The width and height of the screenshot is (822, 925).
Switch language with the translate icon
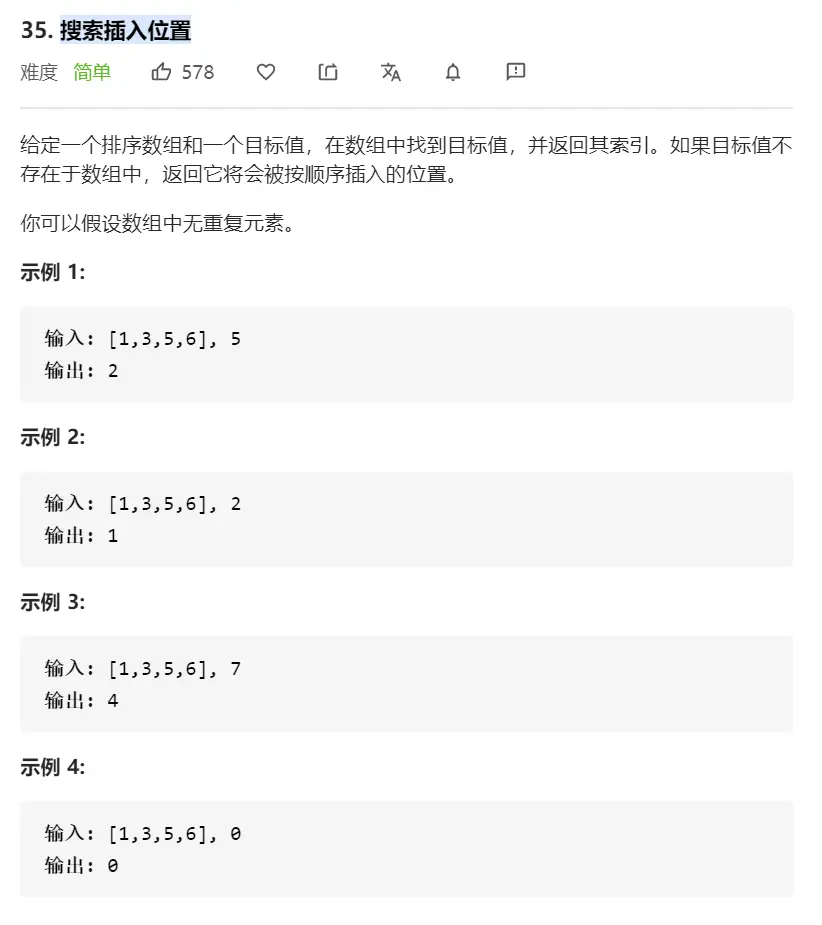point(391,72)
